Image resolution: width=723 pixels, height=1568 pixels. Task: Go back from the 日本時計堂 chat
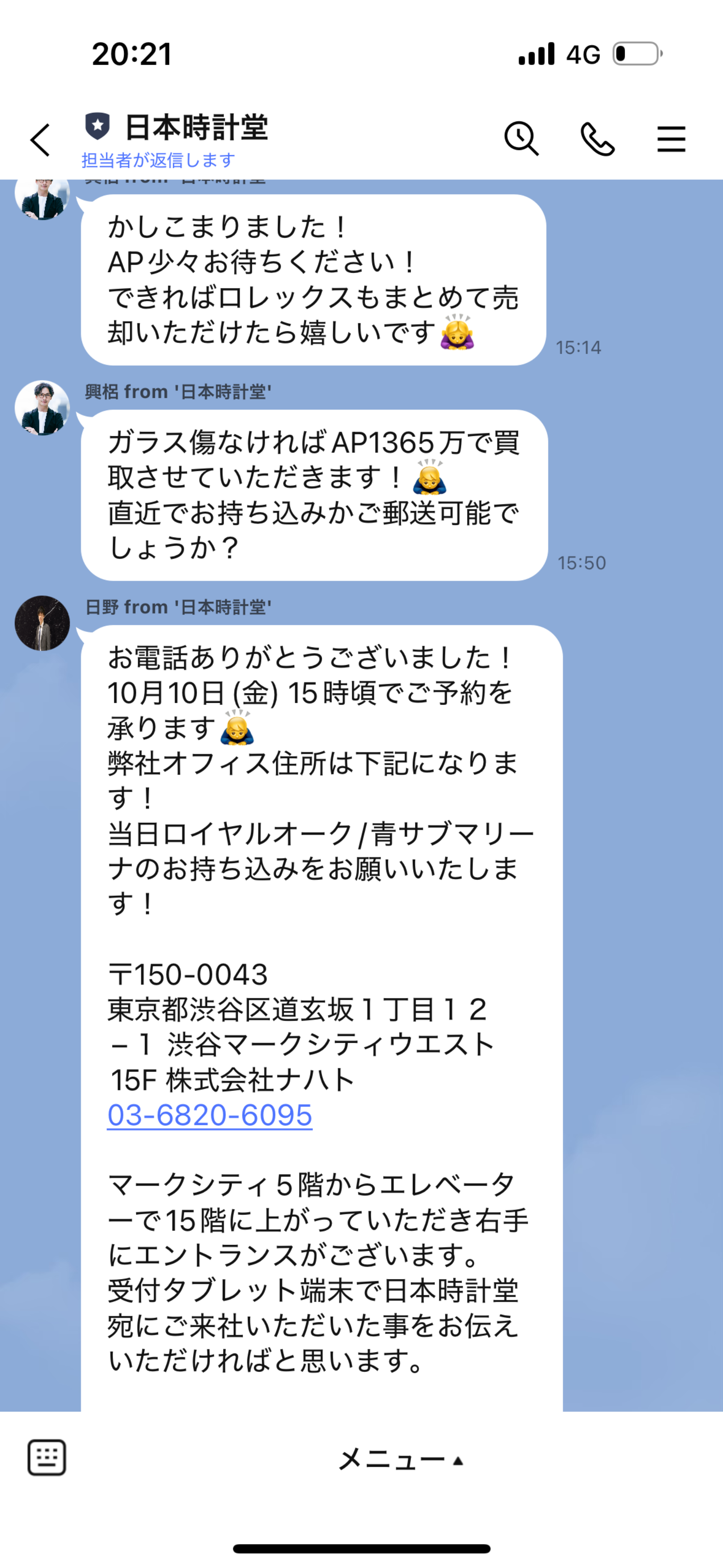tap(40, 140)
